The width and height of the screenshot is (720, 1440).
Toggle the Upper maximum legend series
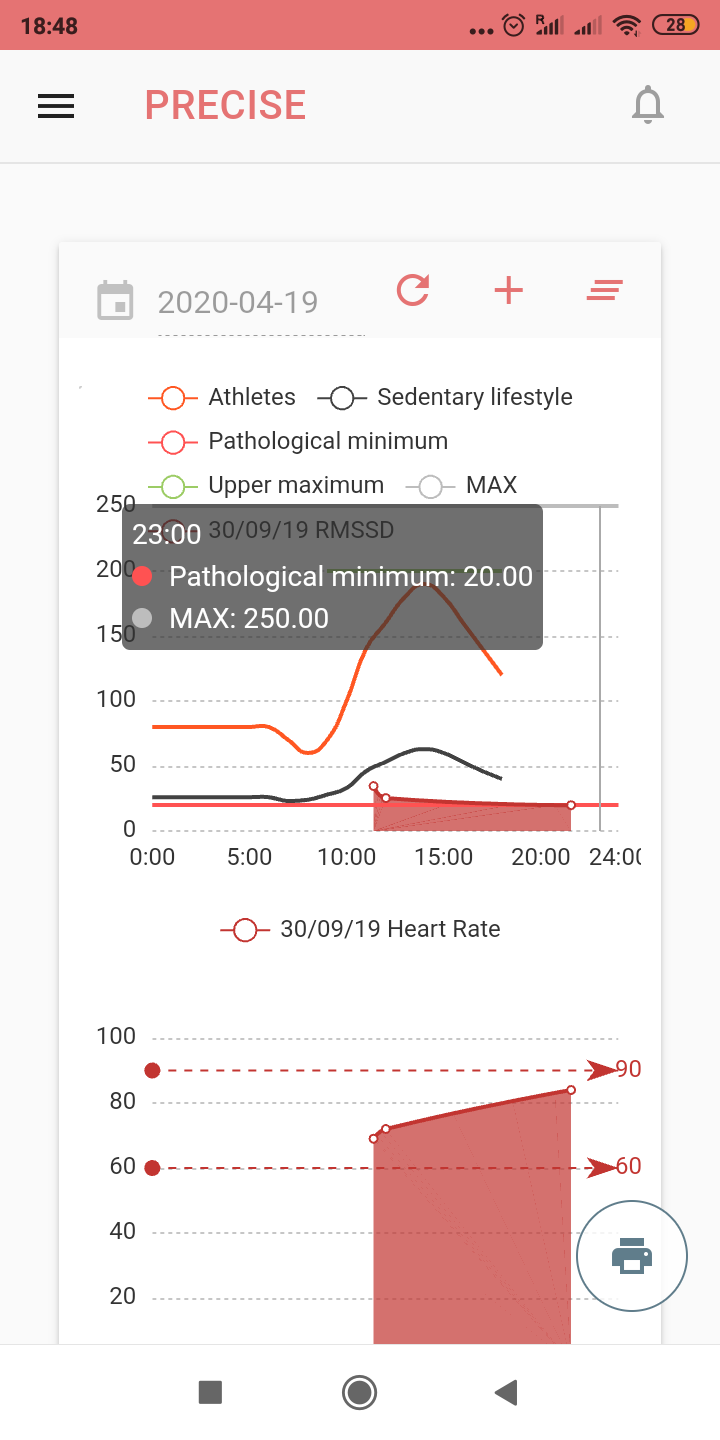click(267, 485)
